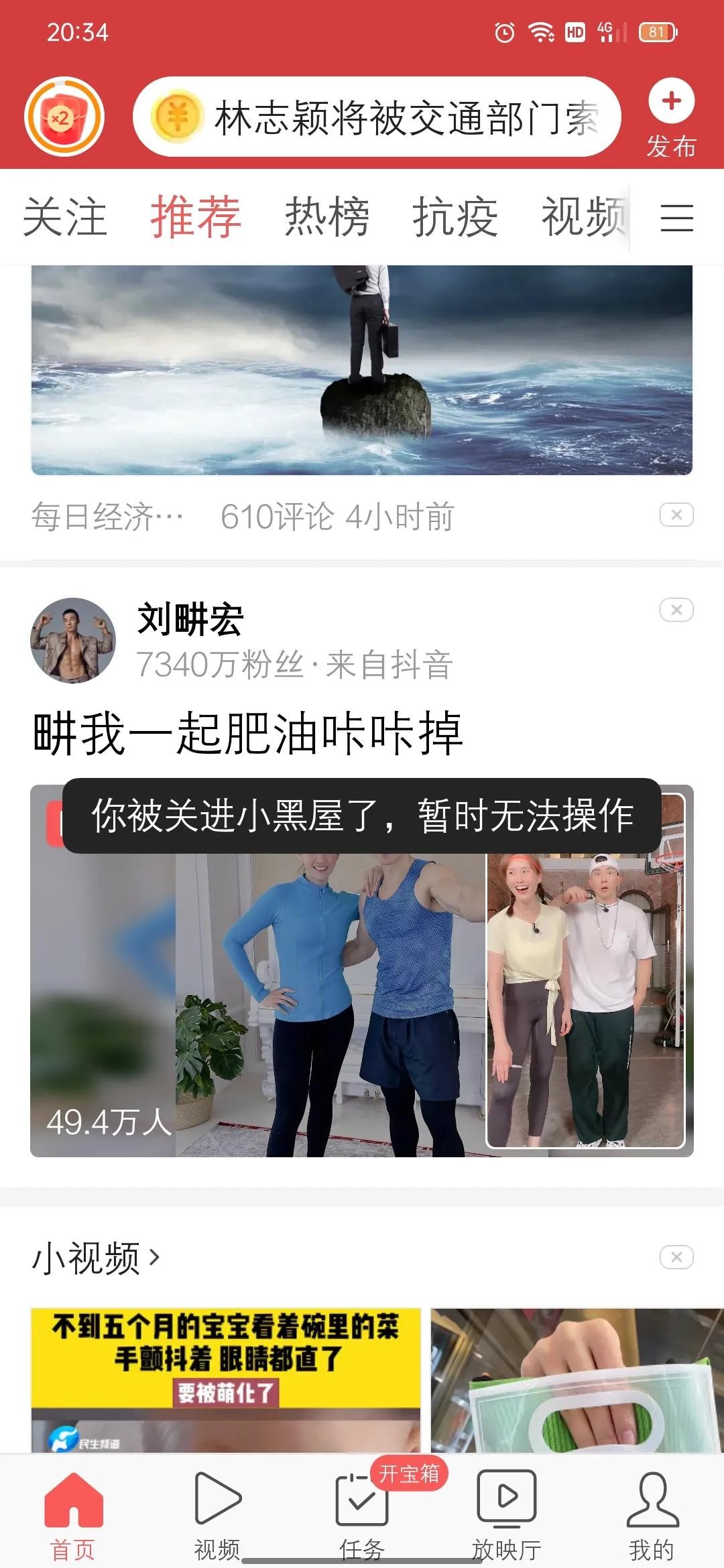Image resolution: width=724 pixels, height=1568 pixels.
Task: Open the 视频 top channel tab
Action: [583, 216]
